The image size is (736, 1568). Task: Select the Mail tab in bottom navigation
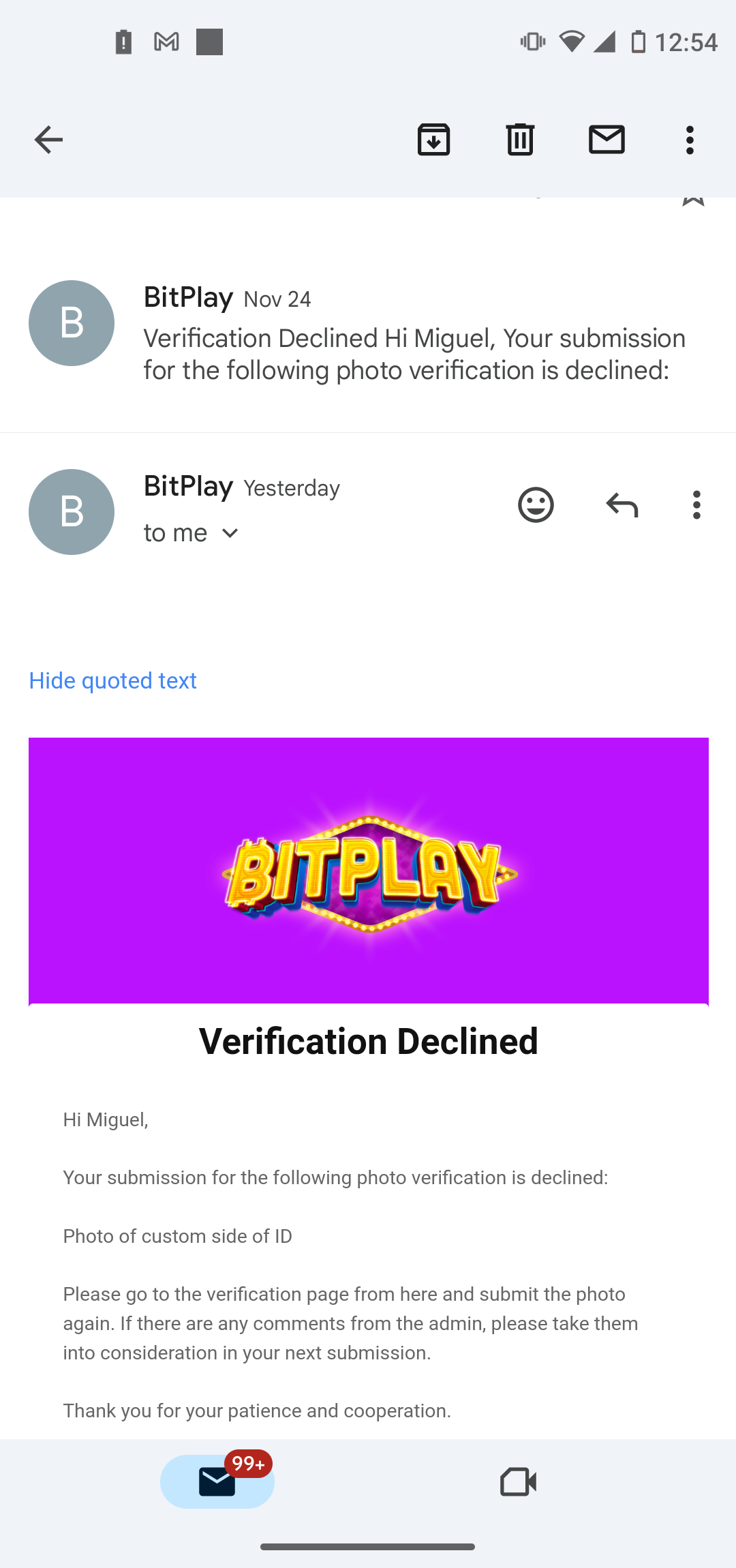[217, 1481]
